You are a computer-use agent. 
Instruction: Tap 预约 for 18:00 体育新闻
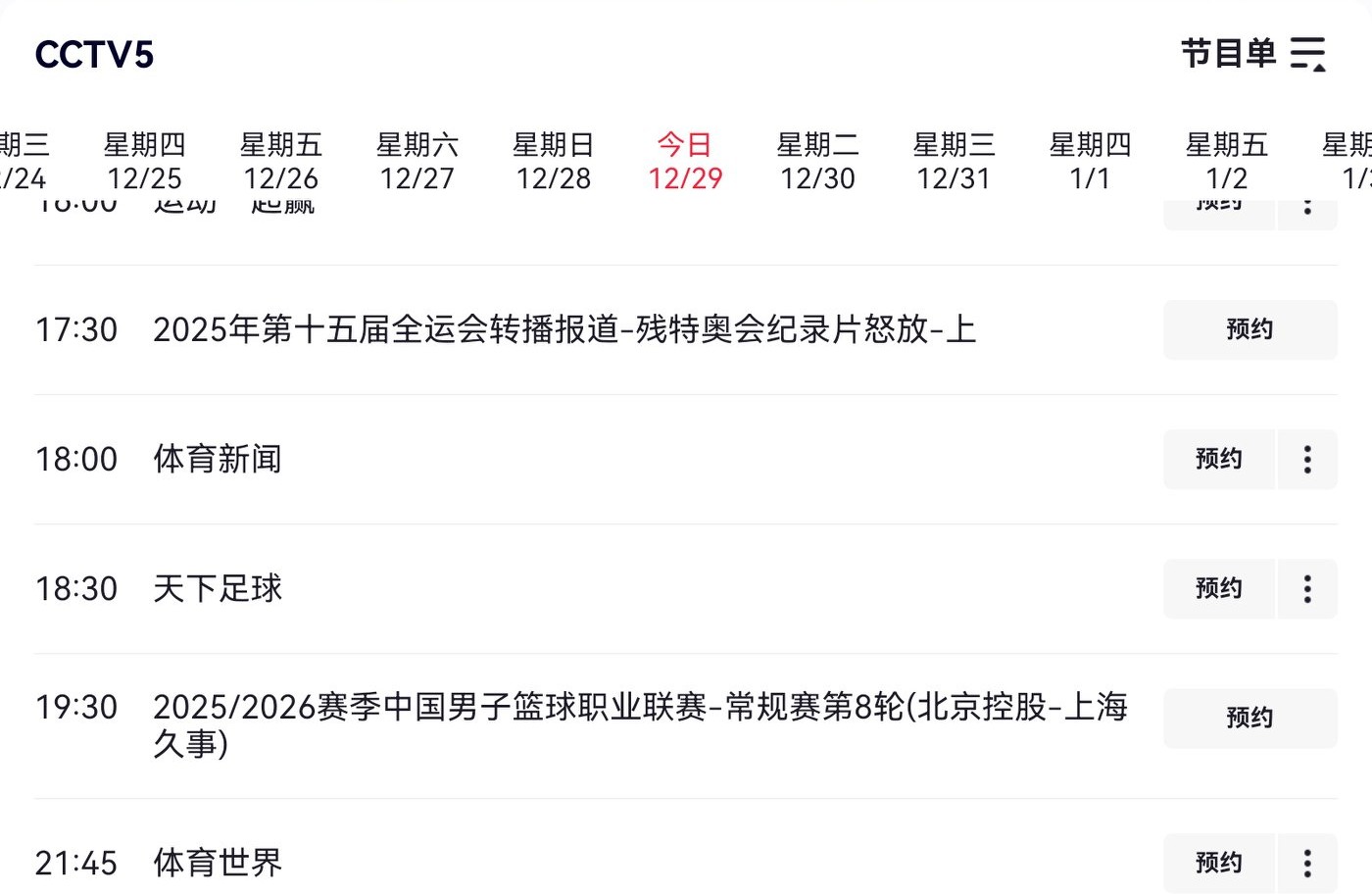[1218, 459]
